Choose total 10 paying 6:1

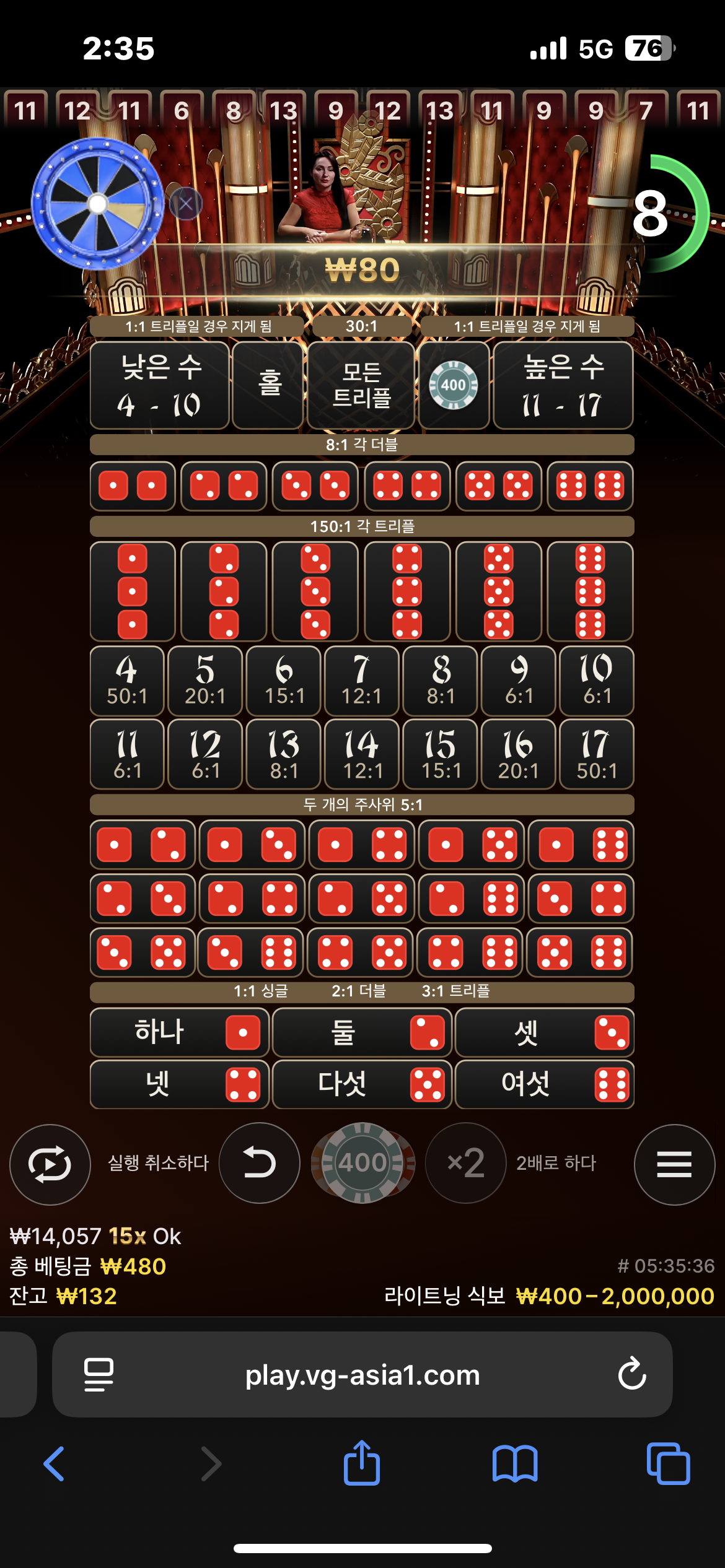(x=596, y=681)
